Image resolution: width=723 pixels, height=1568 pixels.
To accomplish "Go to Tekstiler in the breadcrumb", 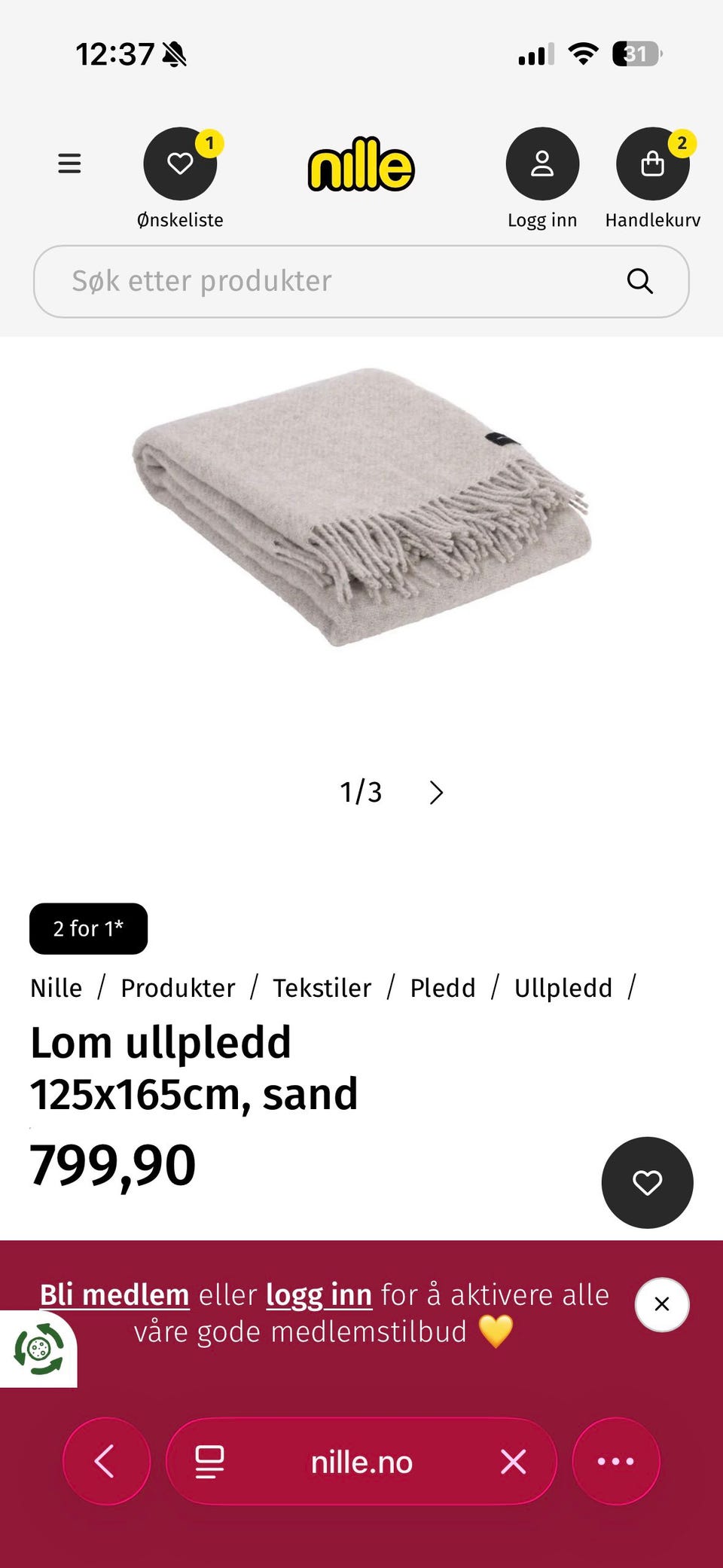I will click(x=322, y=988).
